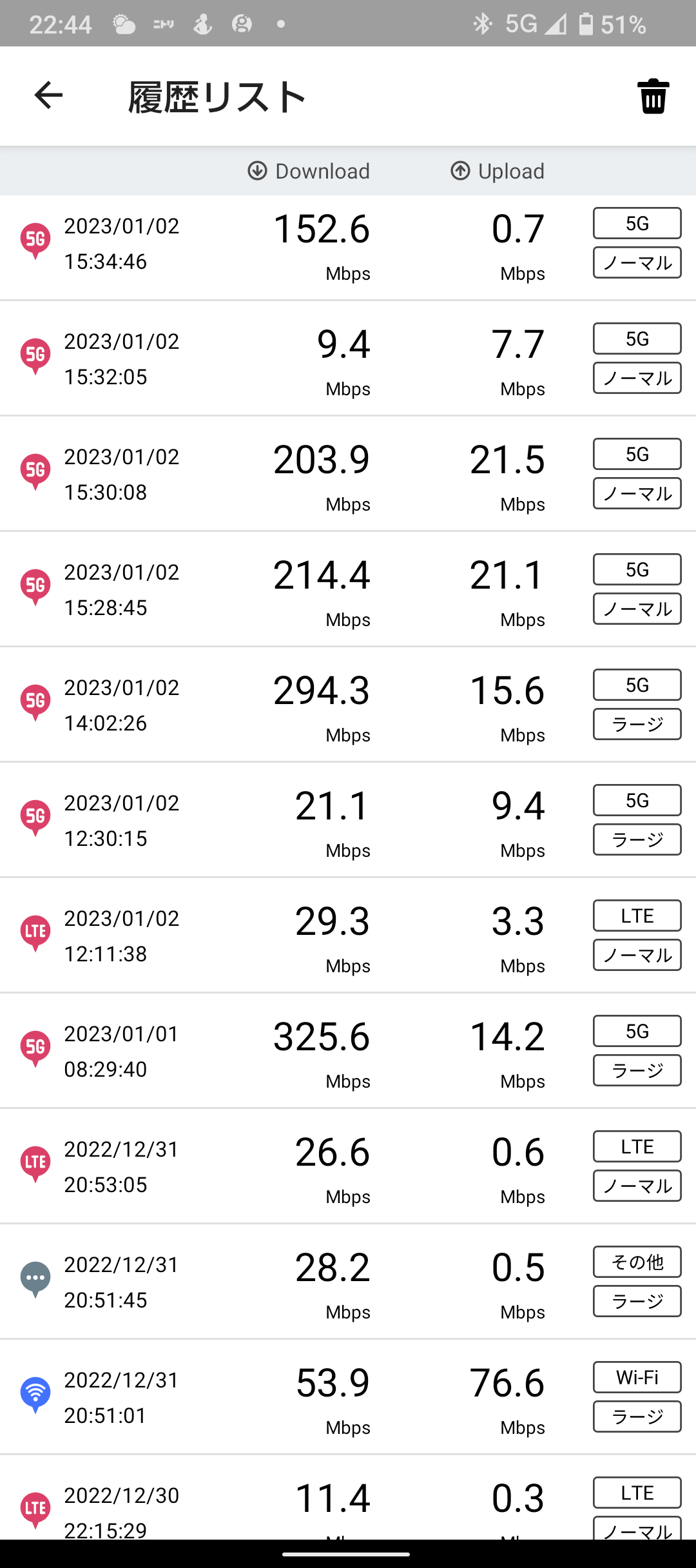Viewport: 696px width, 1568px height.
Task: Go back using the arrow icon
Action: [x=48, y=96]
